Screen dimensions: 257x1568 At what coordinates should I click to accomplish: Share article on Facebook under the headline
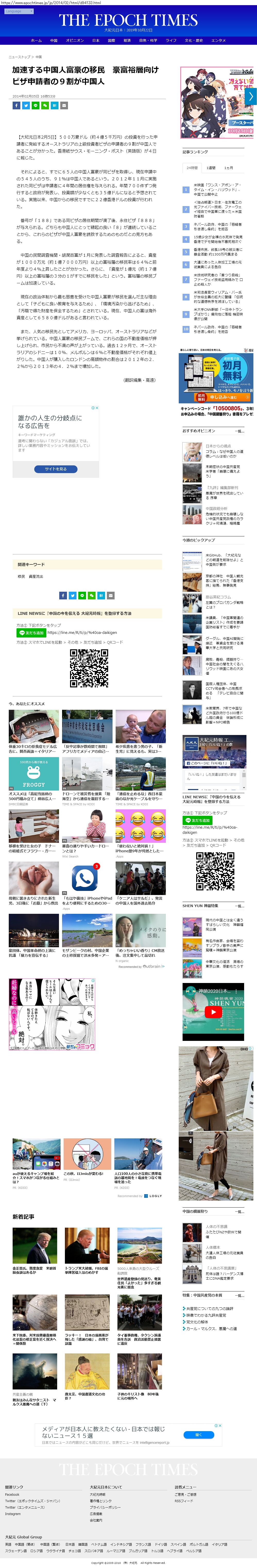coord(16,105)
